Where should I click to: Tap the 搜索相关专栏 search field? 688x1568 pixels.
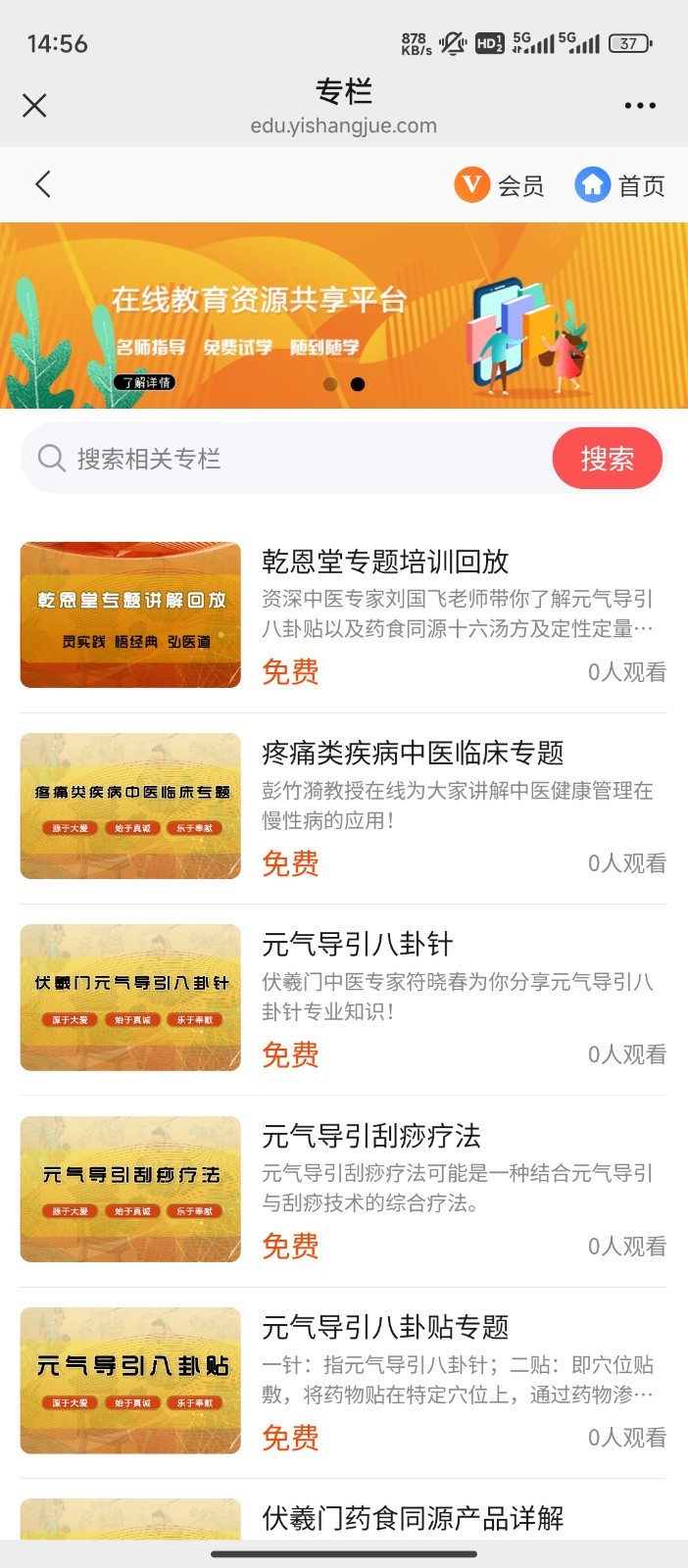pos(294,459)
